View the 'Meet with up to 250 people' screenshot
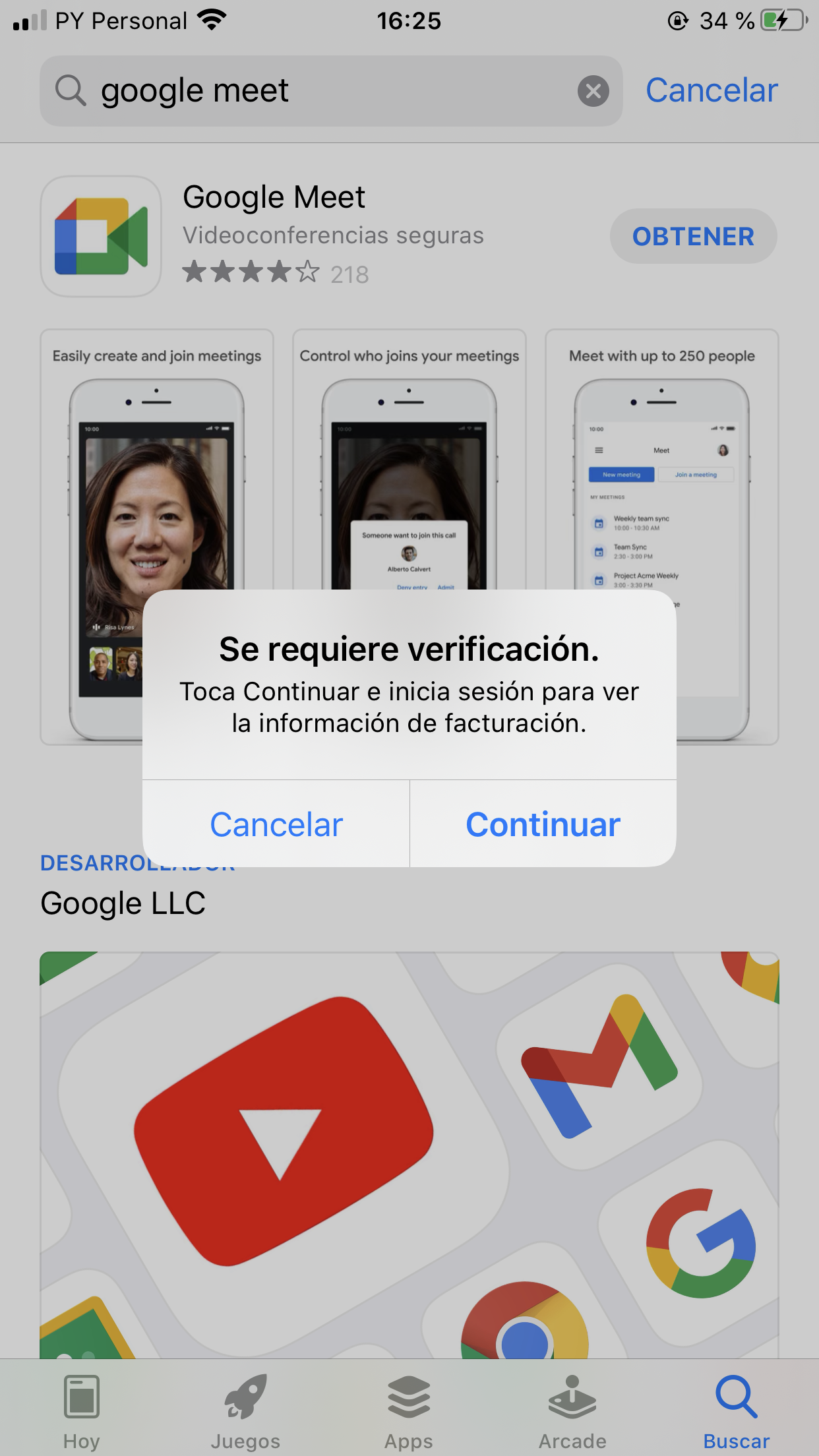This screenshot has width=819, height=1456. click(662, 537)
